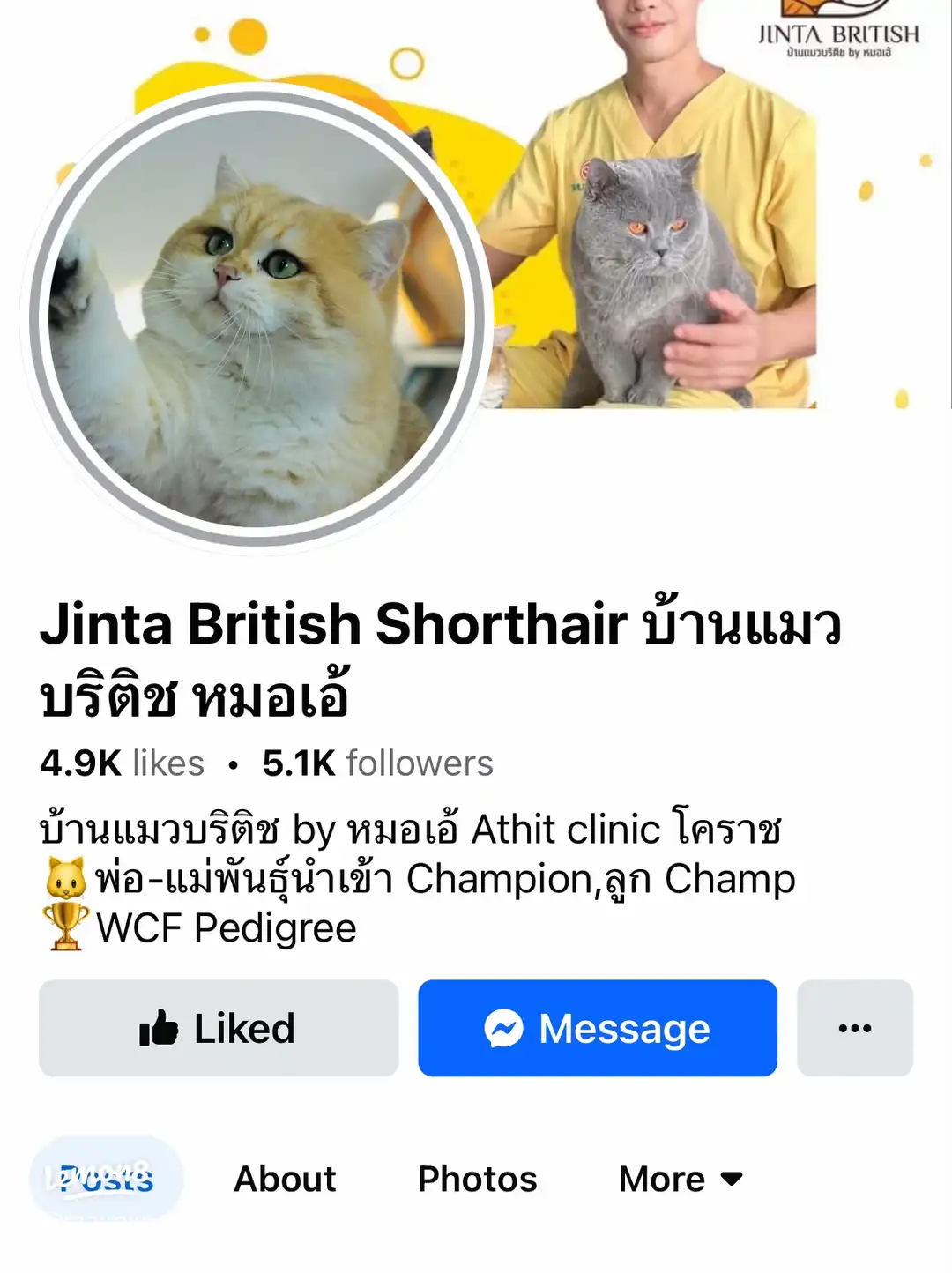952x1273 pixels.
Task: Expand the More tab dropdown arrow
Action: [731, 1177]
